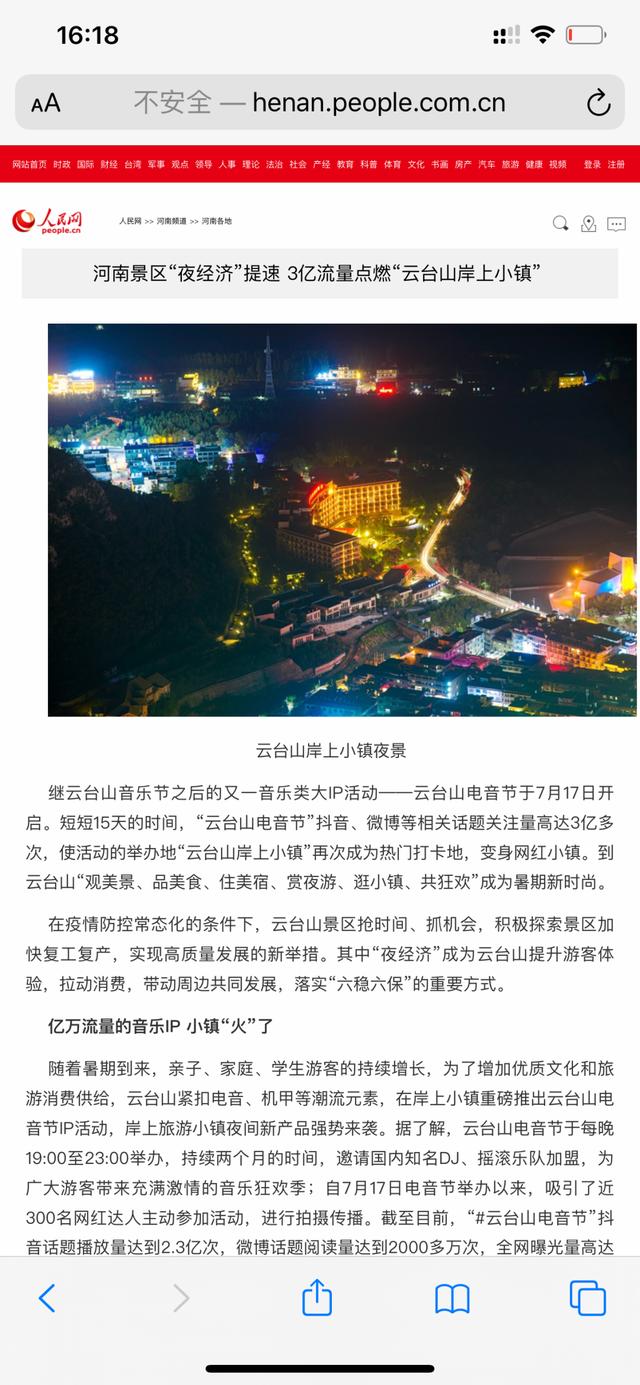Screen dimensions: 640x1385
Task: Open the location pin icon
Action: 589,223
